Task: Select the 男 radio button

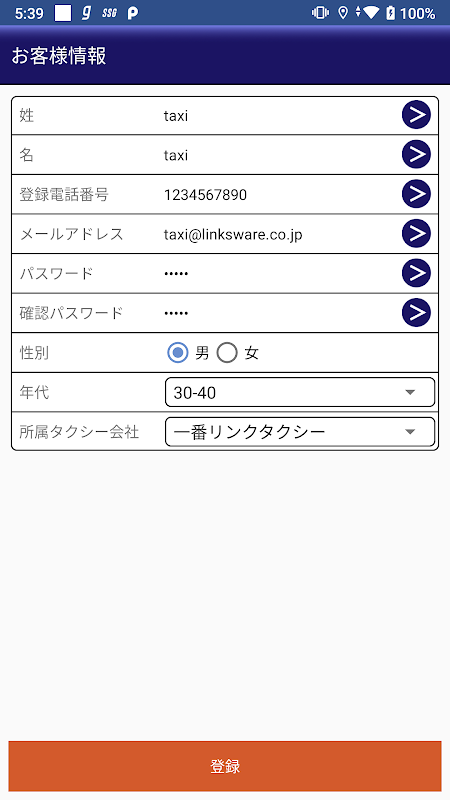Action: [x=178, y=353]
